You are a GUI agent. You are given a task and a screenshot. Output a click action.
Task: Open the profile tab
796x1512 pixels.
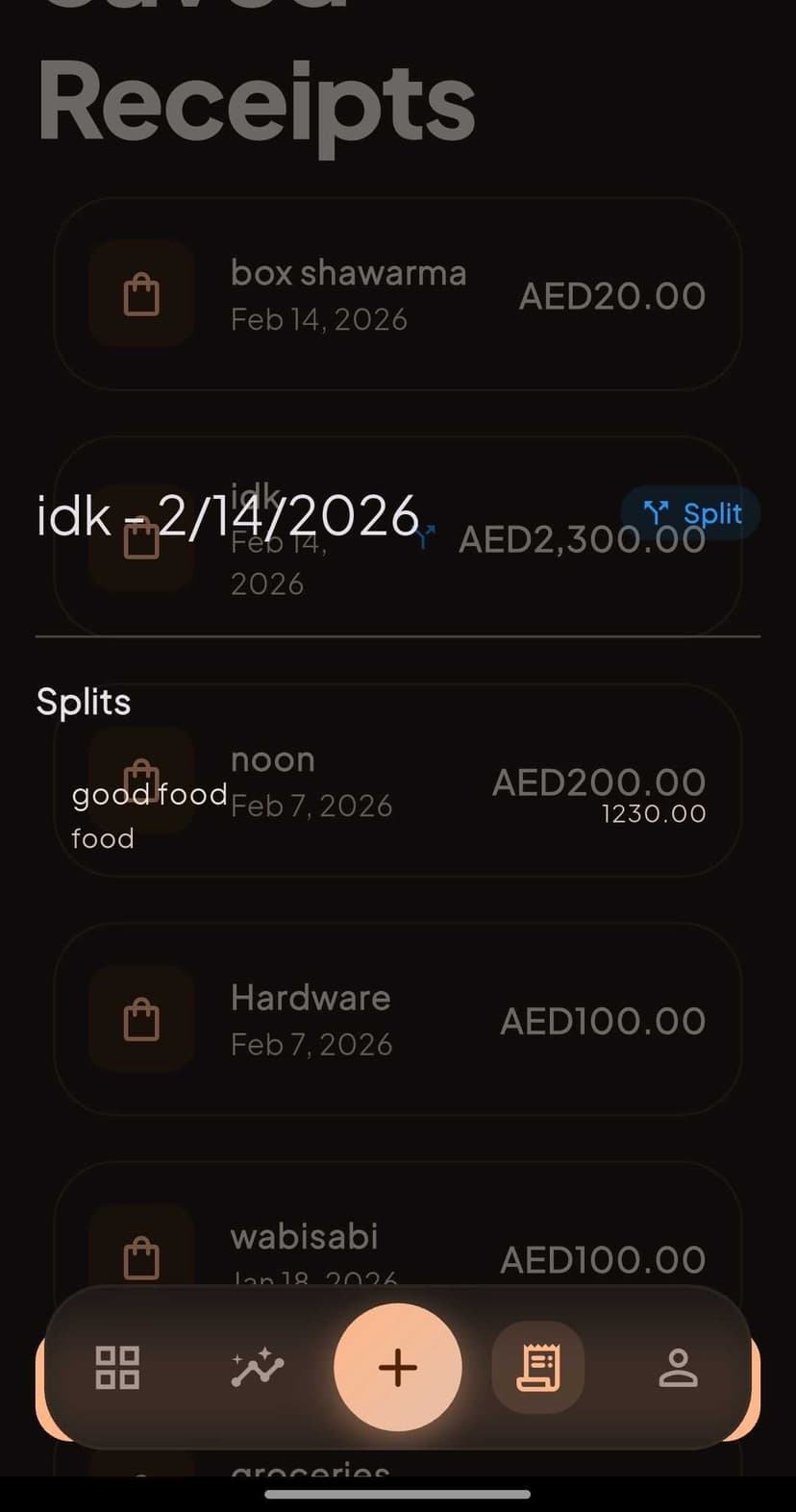click(x=678, y=1367)
